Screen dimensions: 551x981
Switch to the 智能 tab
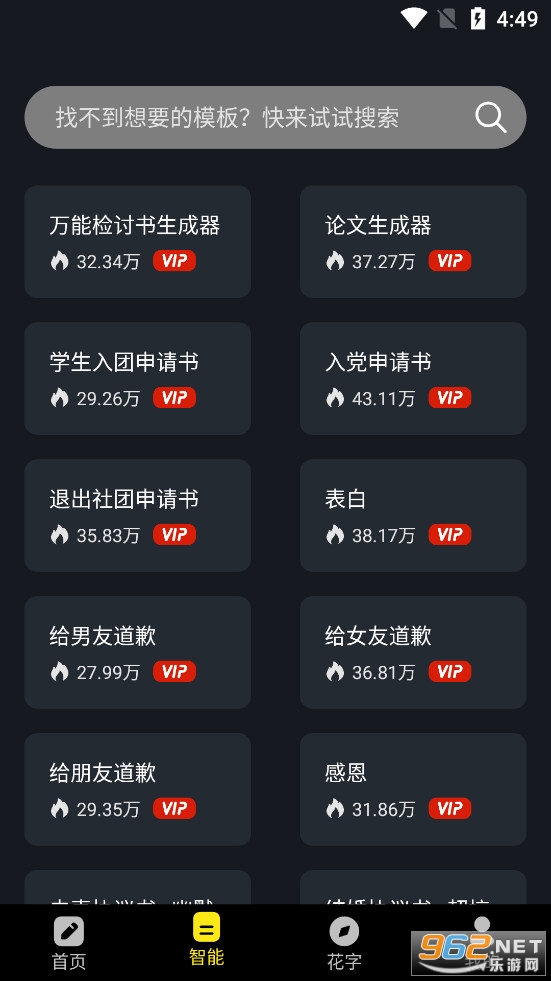[206, 940]
